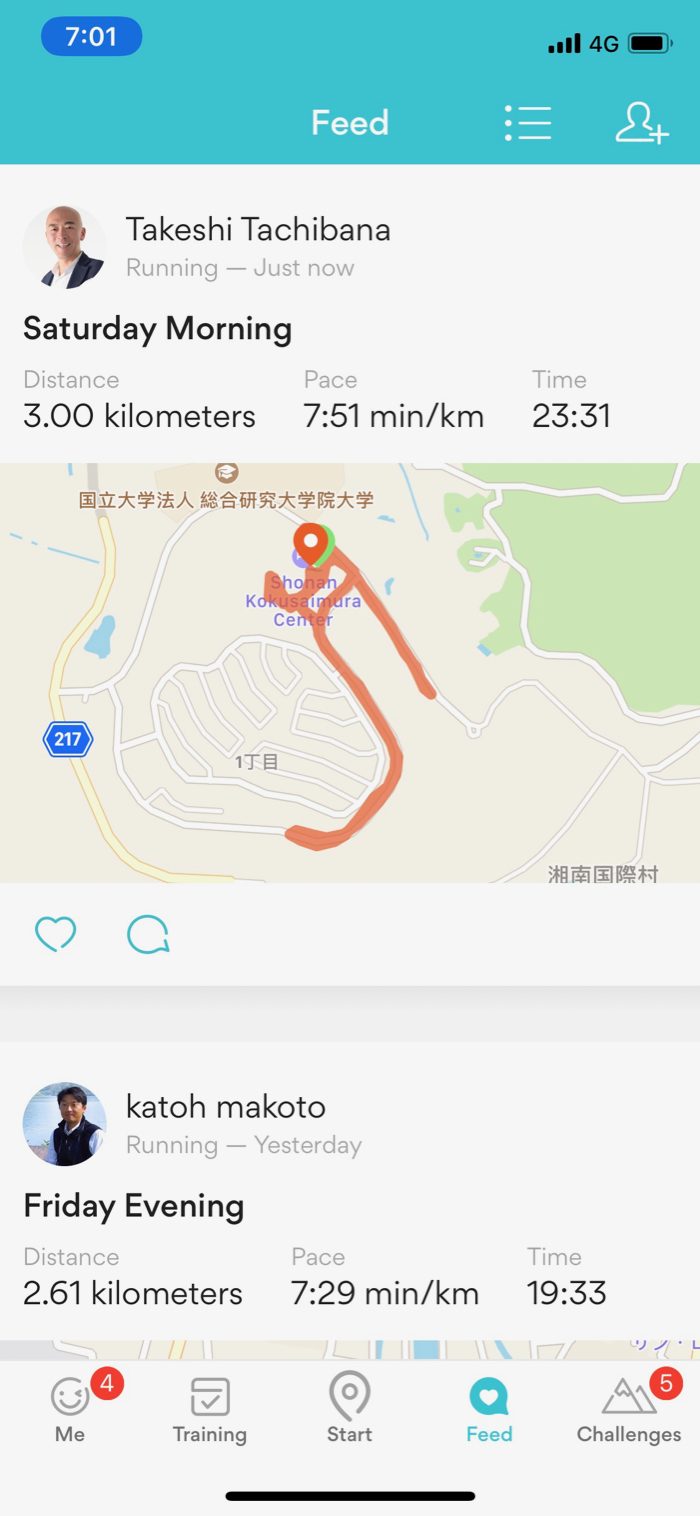Open katoh makoto's profile picture
This screenshot has width=700, height=1516.
pyautogui.click(x=64, y=1124)
